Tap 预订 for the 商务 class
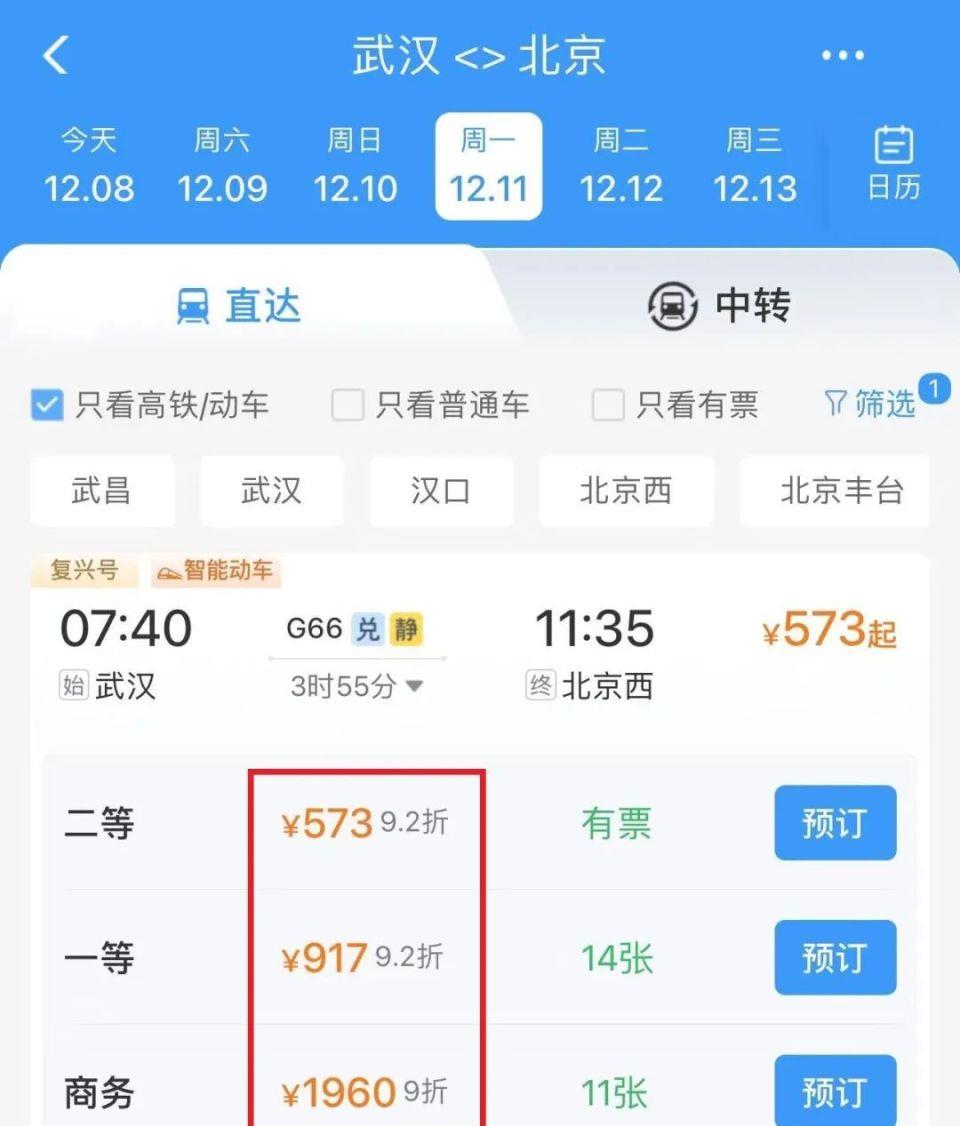The image size is (960, 1126). pos(836,1090)
